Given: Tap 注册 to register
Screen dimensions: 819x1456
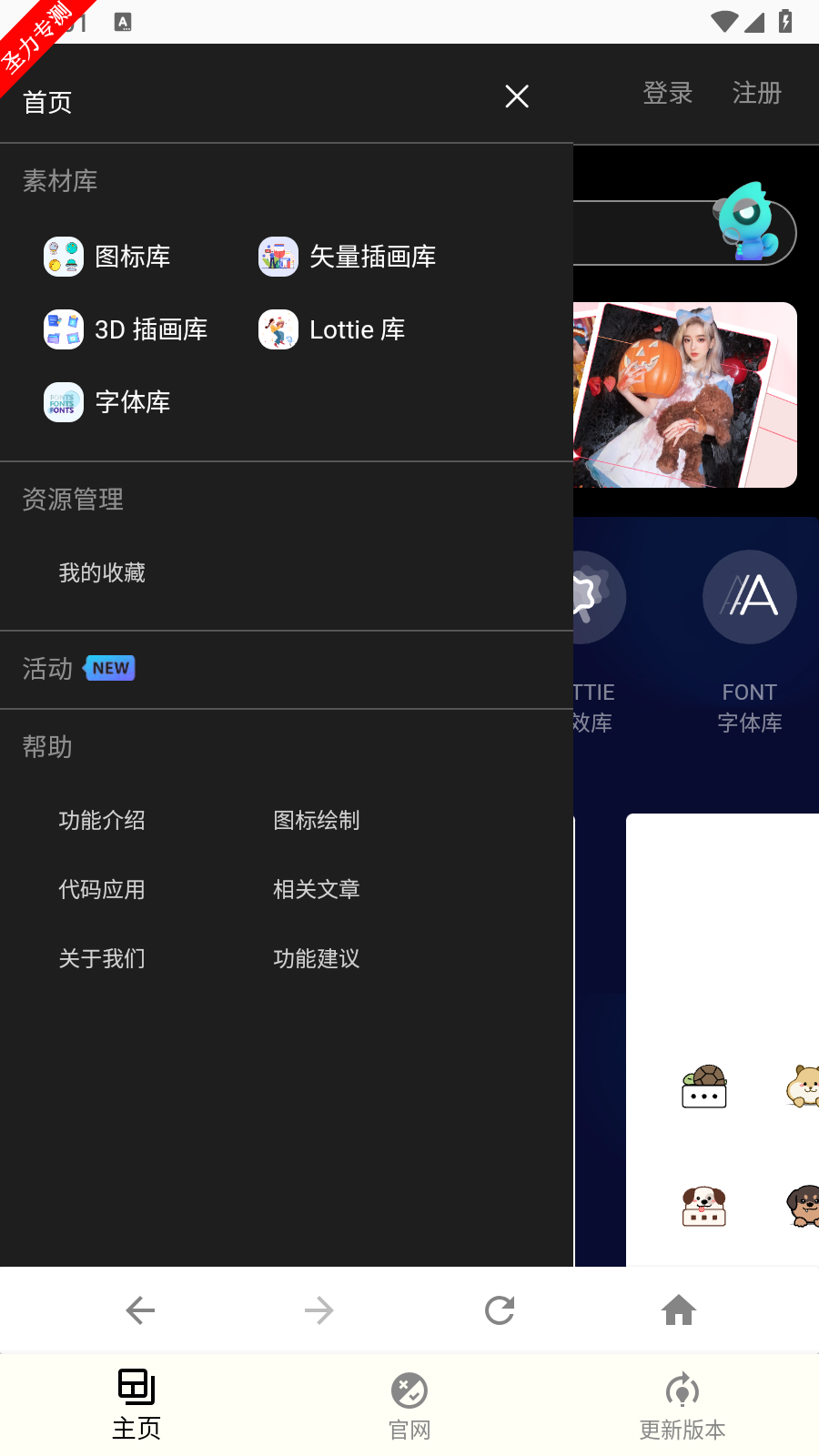Looking at the screenshot, I should pyautogui.click(x=757, y=93).
